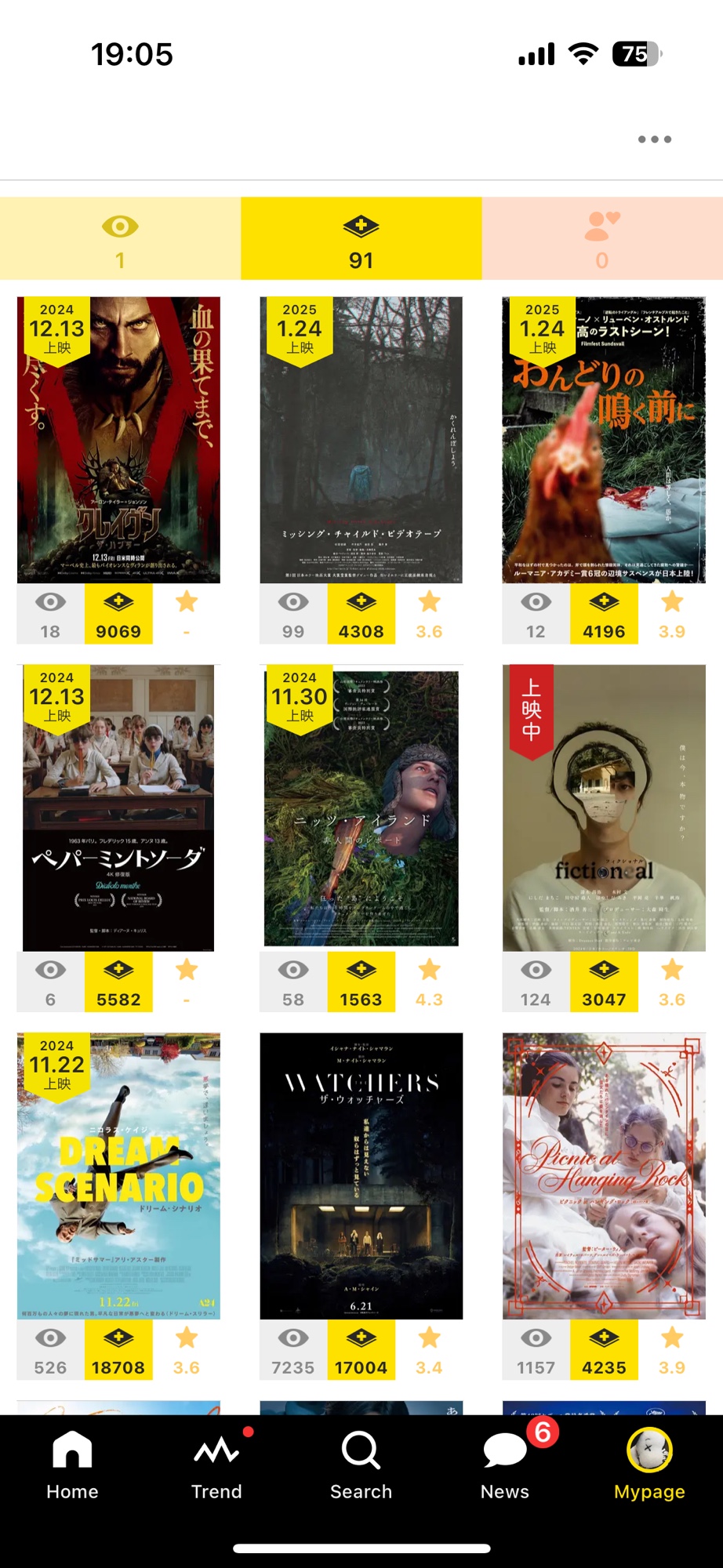Open the Picnic at Hanging Rock poster

[x=604, y=1175]
